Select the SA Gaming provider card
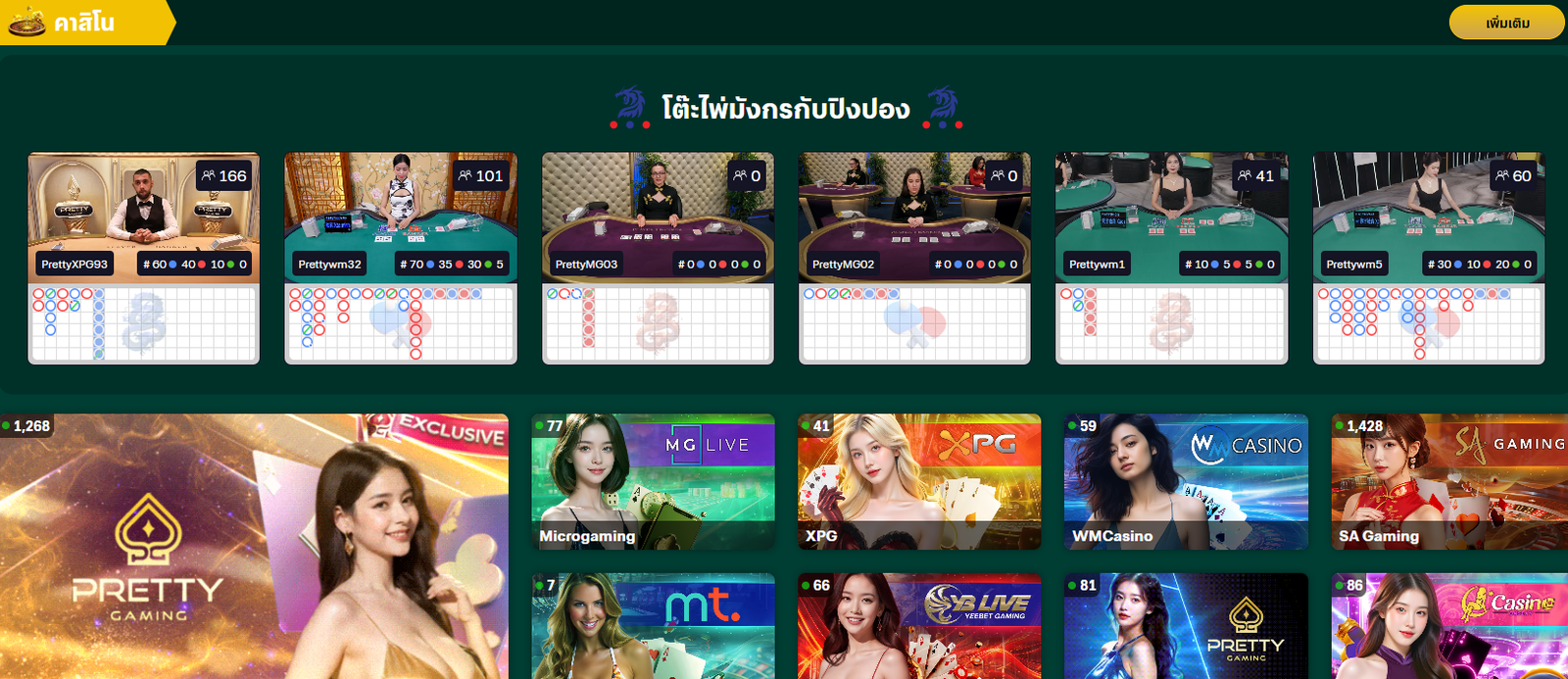Image resolution: width=1568 pixels, height=679 pixels. pyautogui.click(x=1448, y=481)
